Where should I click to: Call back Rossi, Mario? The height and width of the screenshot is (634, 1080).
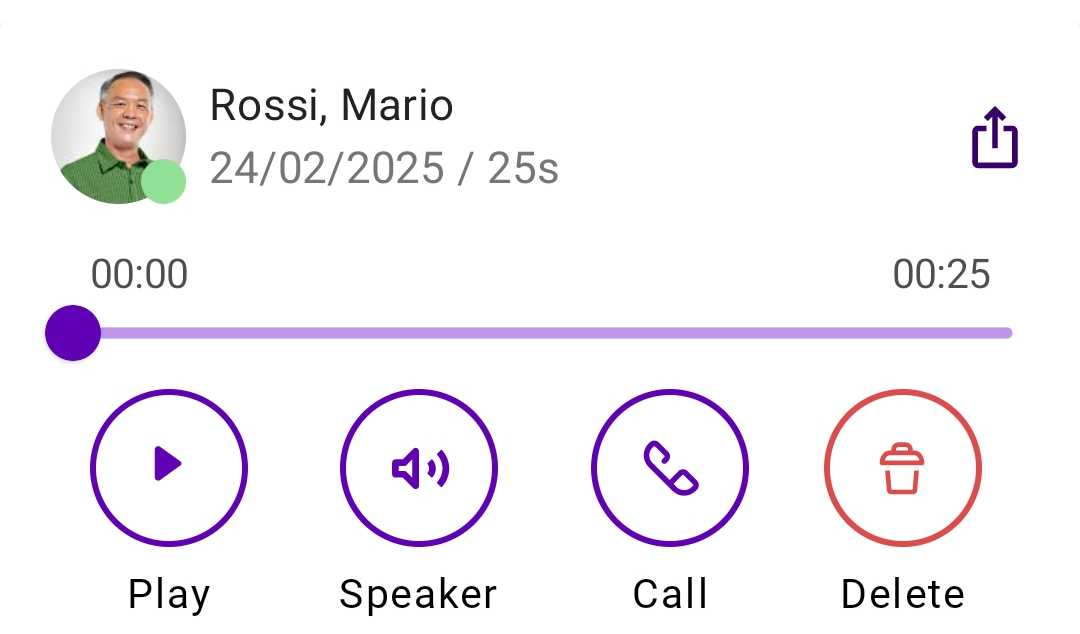tap(669, 467)
